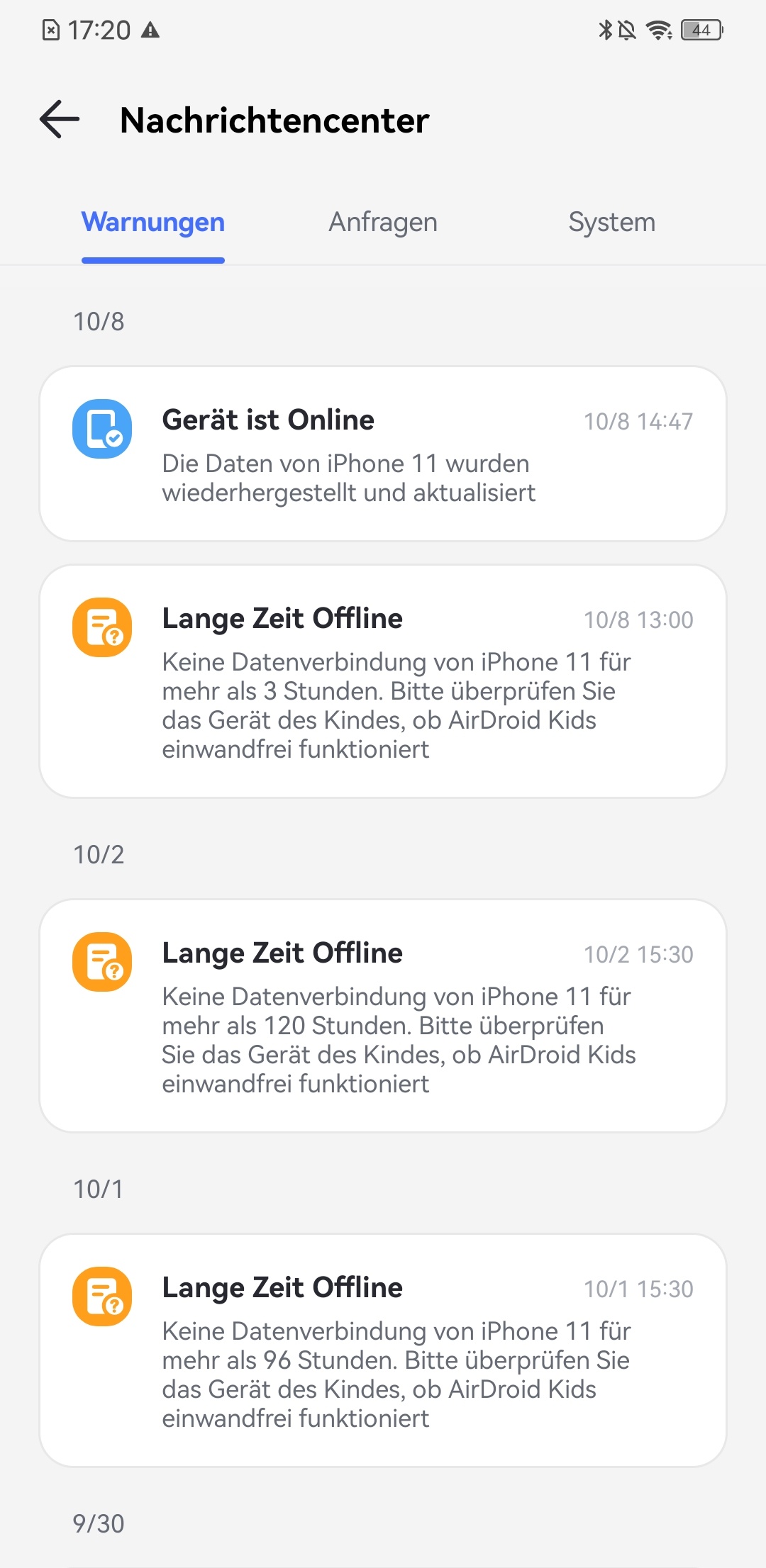
Task: Click the Bluetooth icon in the status bar
Action: pyautogui.click(x=605, y=30)
